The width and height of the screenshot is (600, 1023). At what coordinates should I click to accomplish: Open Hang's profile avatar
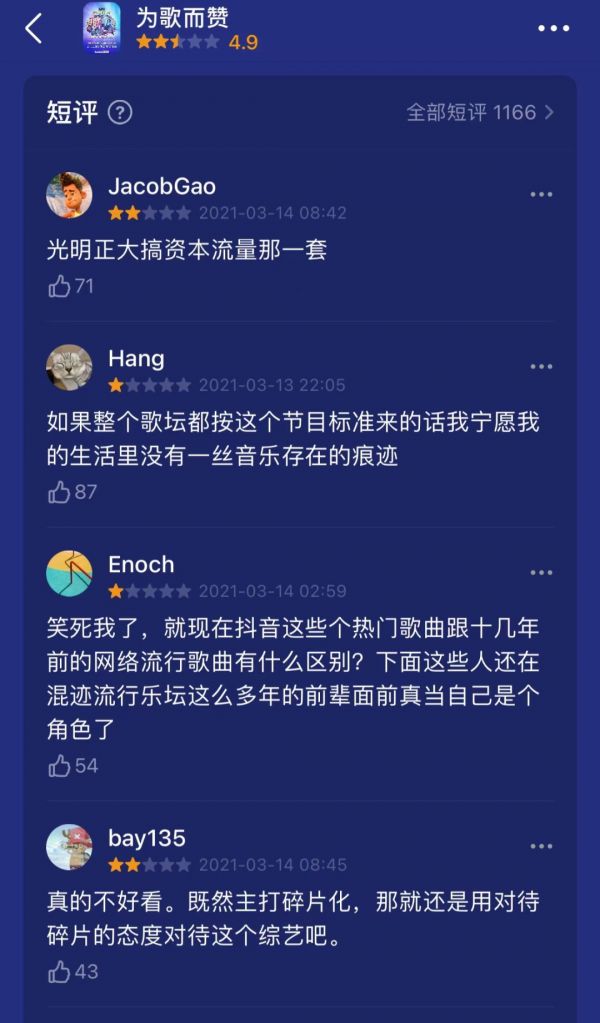point(69,368)
